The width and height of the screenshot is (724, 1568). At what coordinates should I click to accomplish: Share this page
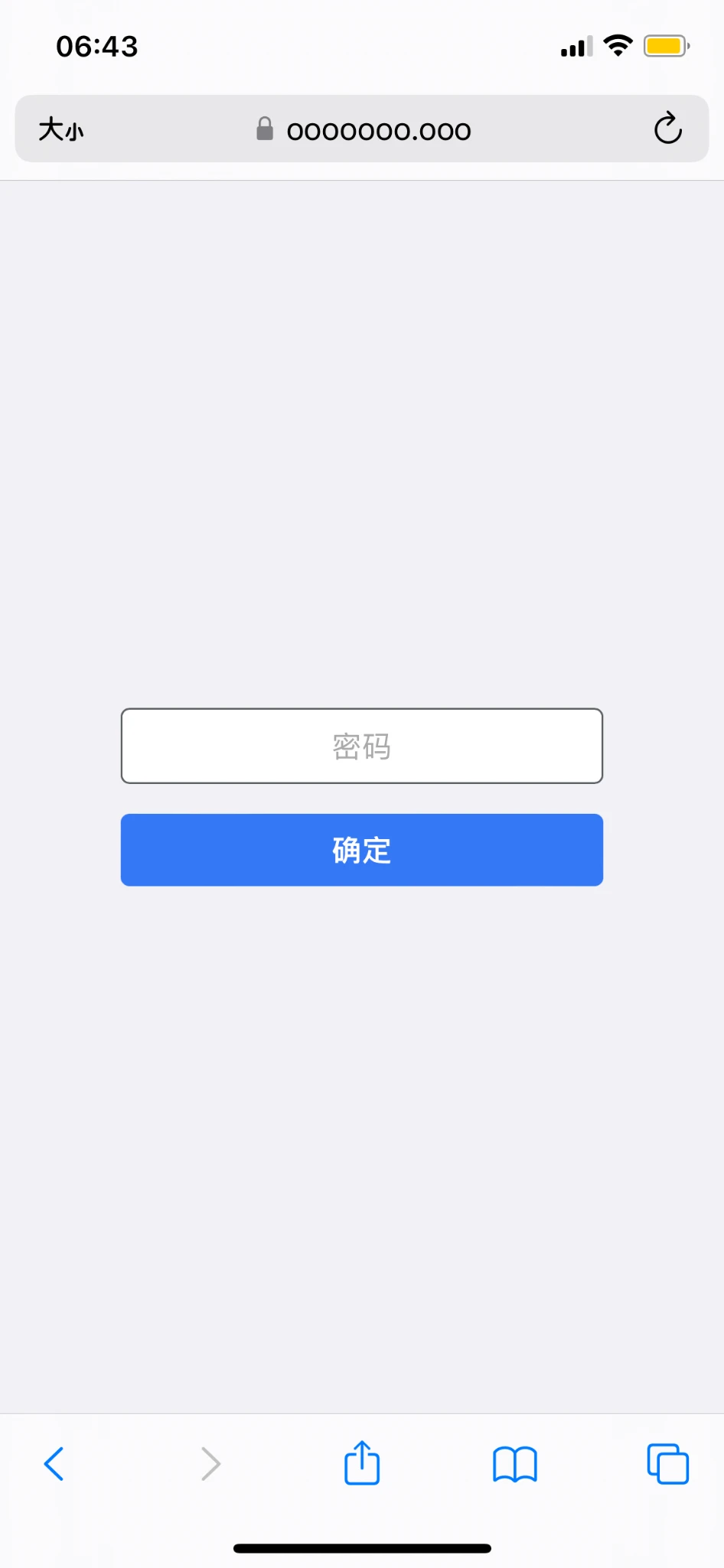[362, 1463]
